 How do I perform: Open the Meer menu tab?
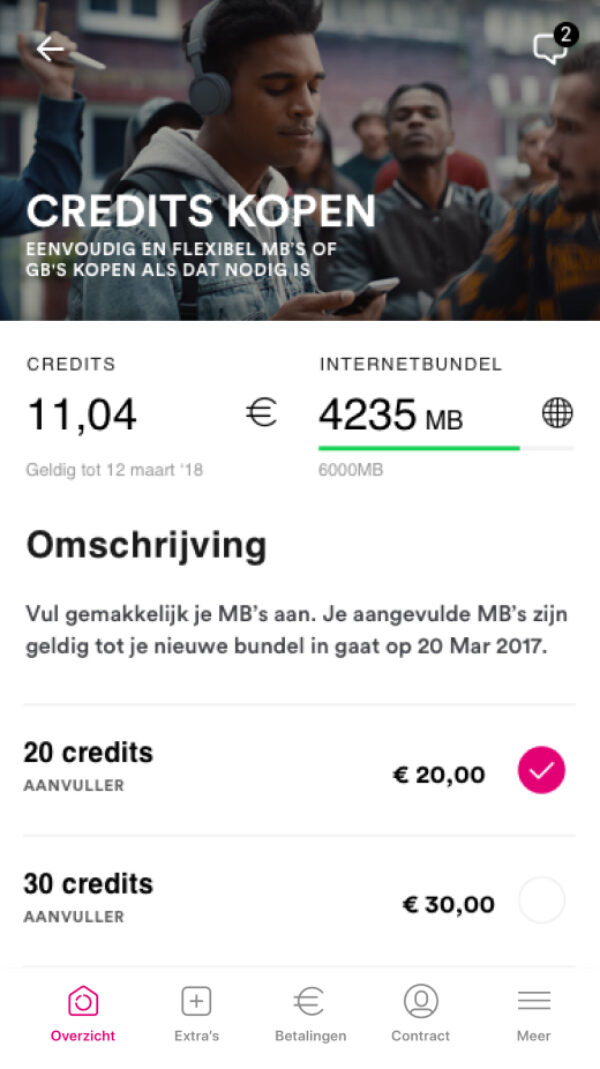534,1012
